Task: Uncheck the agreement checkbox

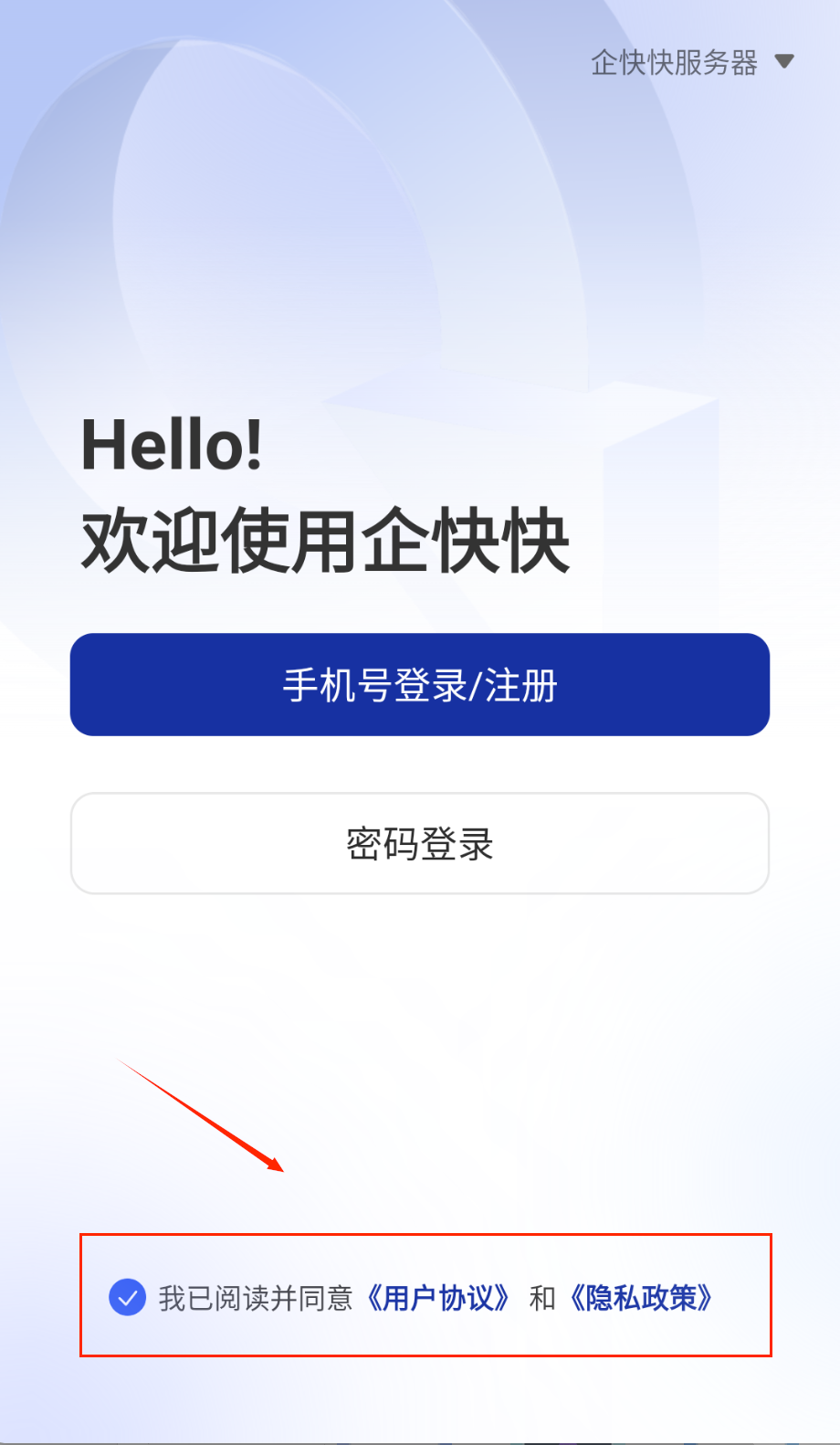Action: (x=128, y=1297)
